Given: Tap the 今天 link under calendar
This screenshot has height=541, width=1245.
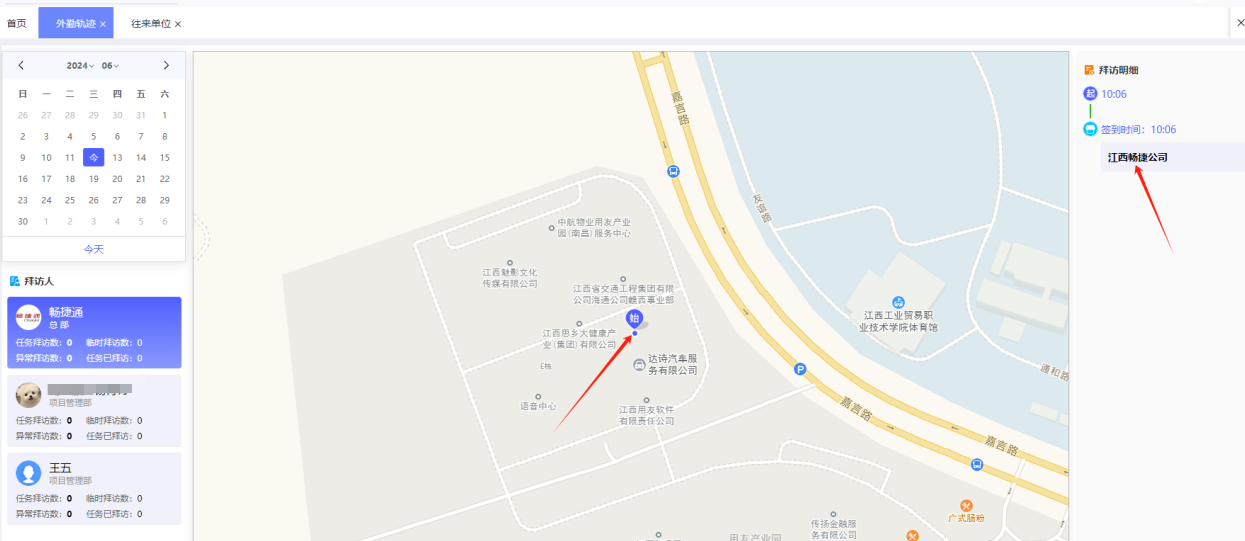Looking at the screenshot, I should (93, 249).
